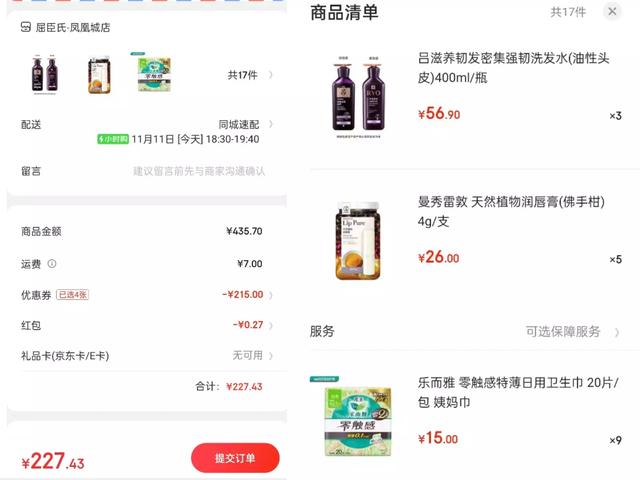
Task: Close the 商品清单 product list
Action: (612, 12)
